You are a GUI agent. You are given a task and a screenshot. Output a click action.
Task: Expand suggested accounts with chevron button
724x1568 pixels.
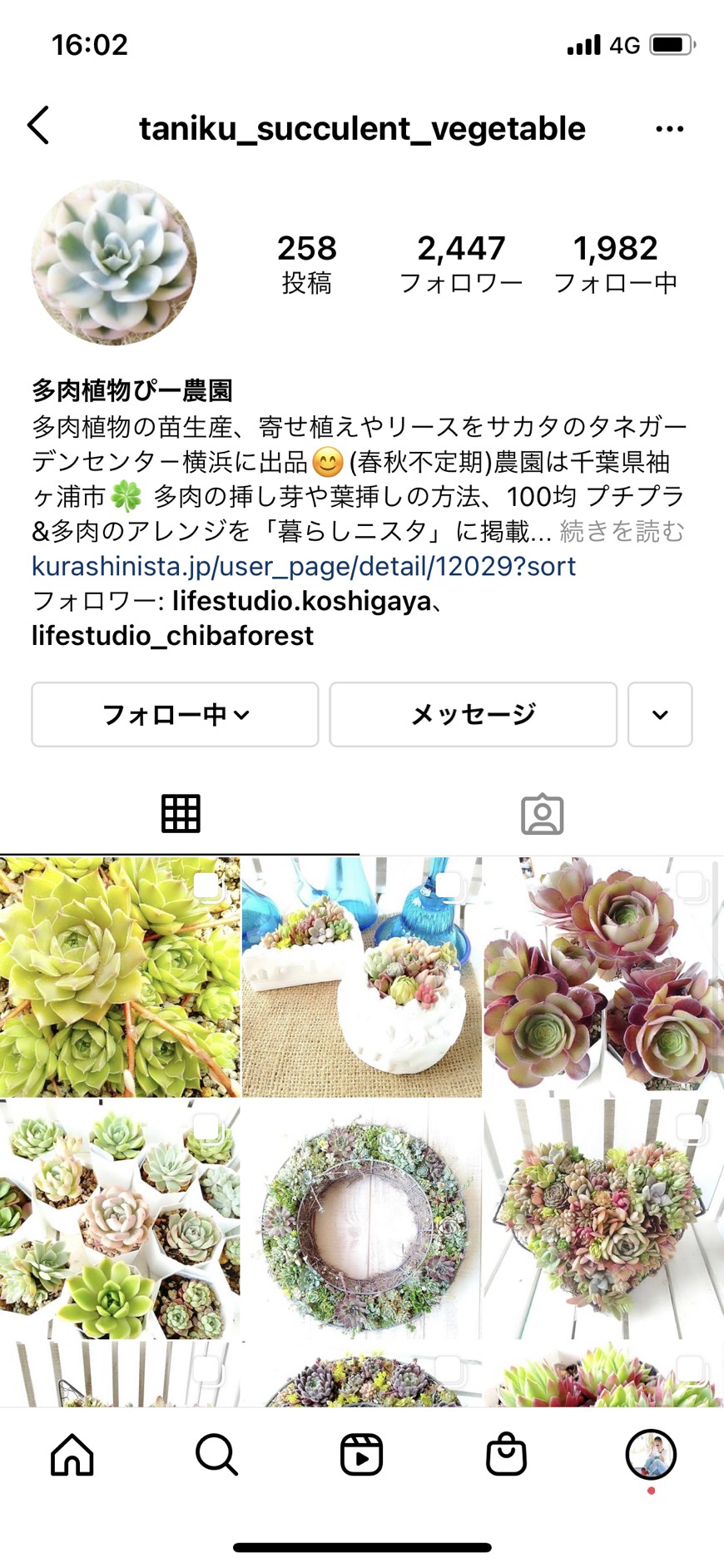[x=660, y=714]
